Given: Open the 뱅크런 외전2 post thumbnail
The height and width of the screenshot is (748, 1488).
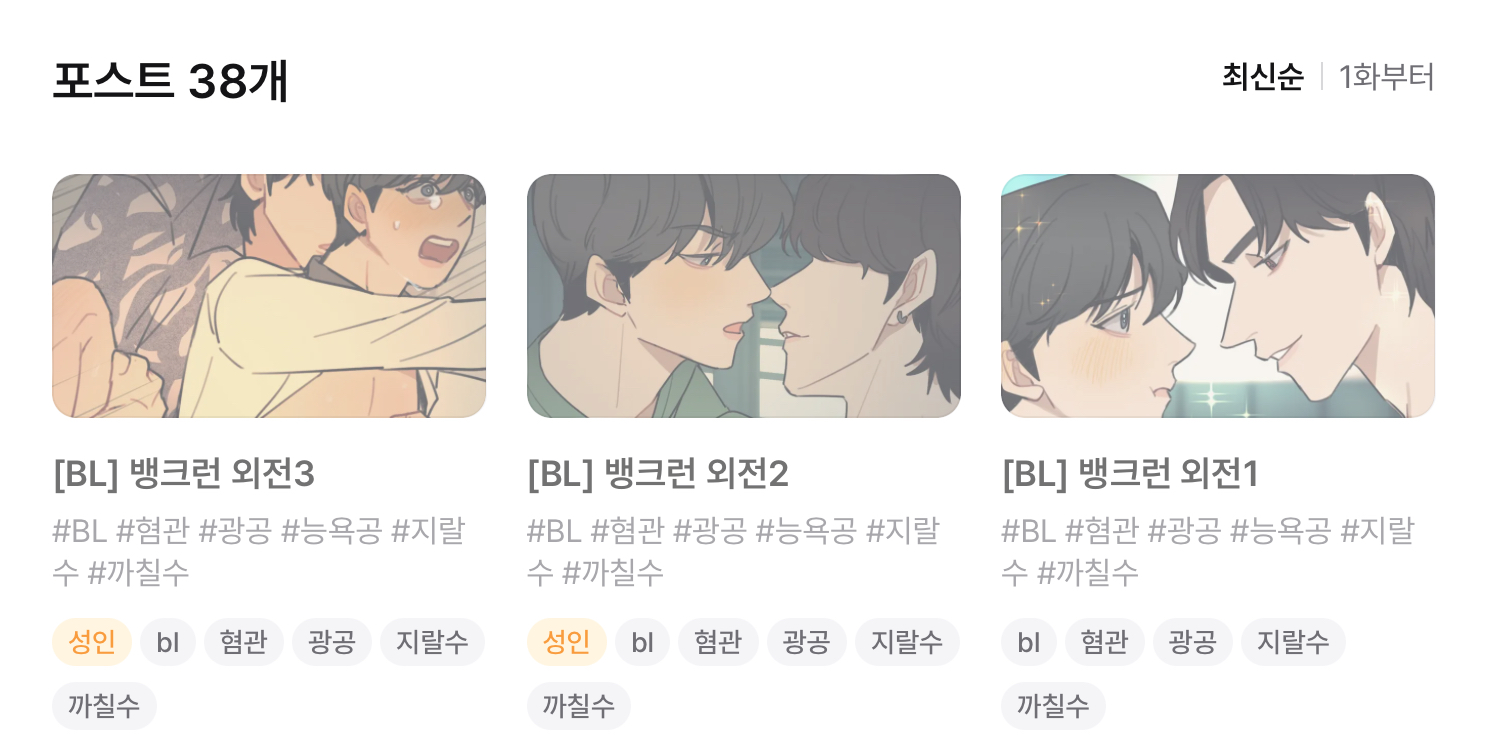Looking at the screenshot, I should tap(743, 296).
